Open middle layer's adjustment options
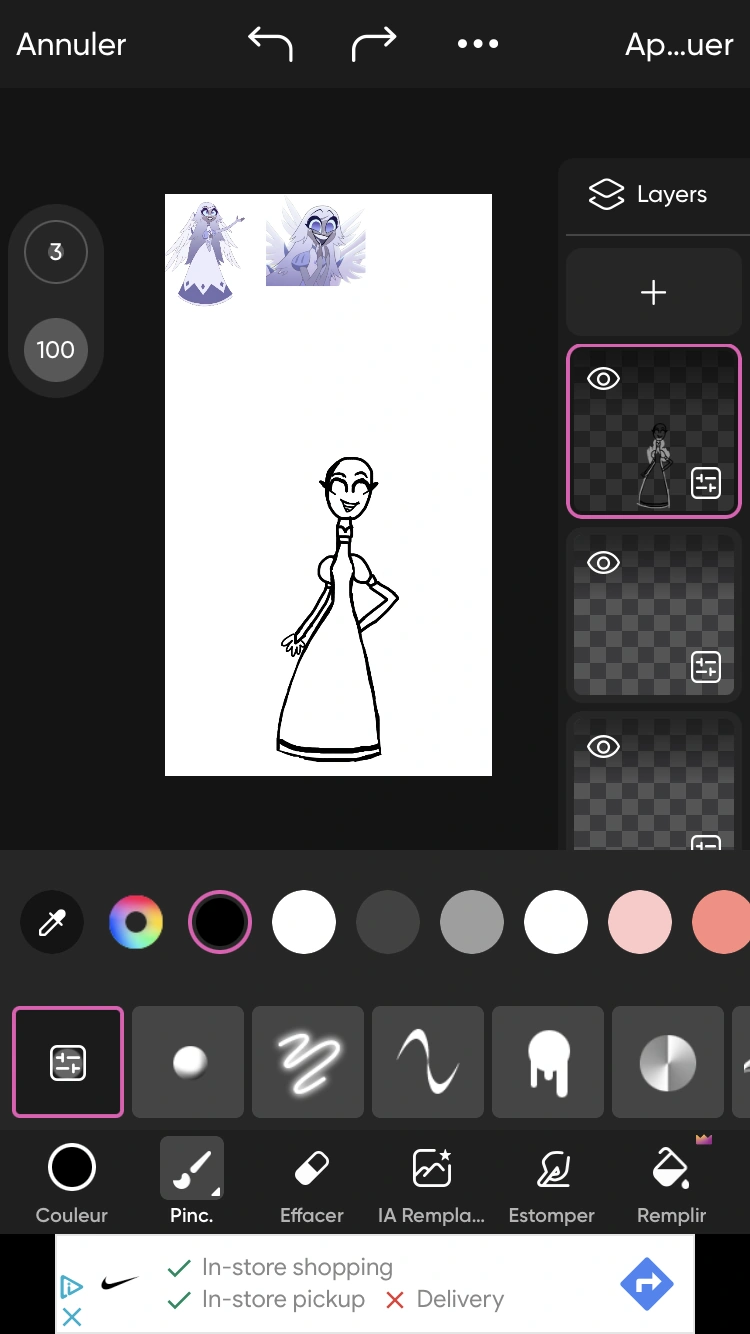This screenshot has height=1334, width=750. [707, 667]
